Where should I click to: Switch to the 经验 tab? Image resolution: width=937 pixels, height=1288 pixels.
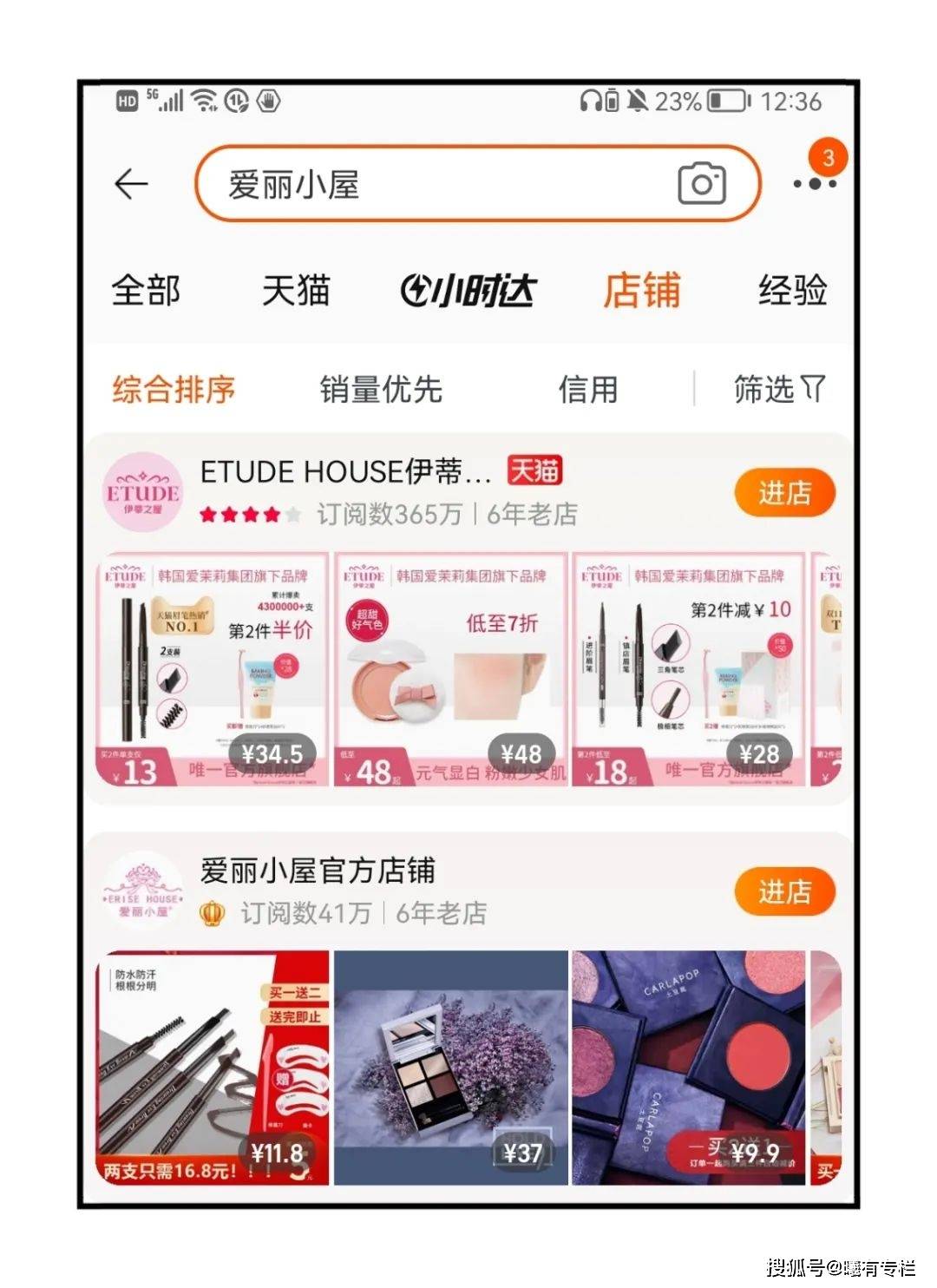tap(792, 290)
